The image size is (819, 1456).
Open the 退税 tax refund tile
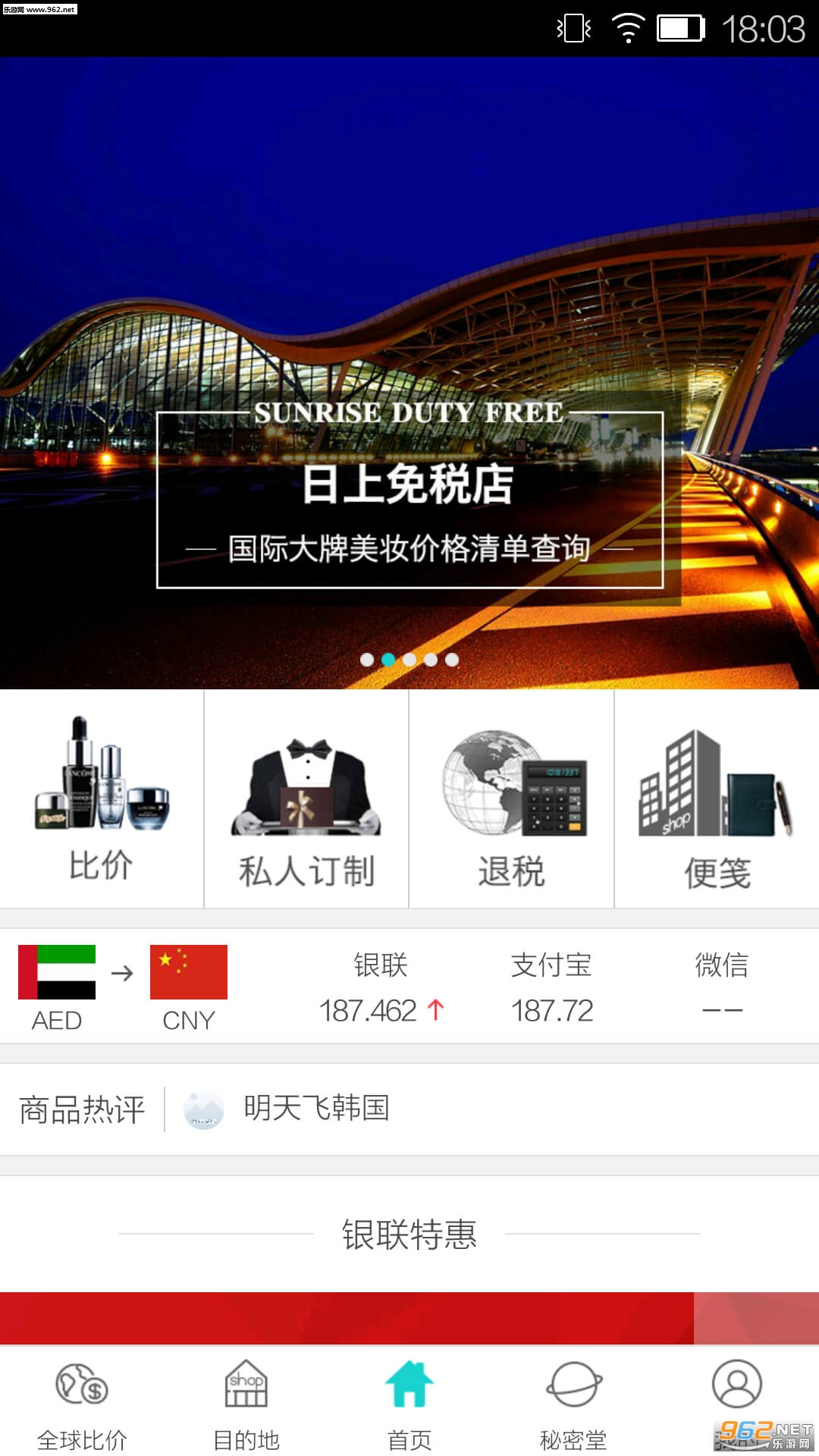(x=512, y=799)
